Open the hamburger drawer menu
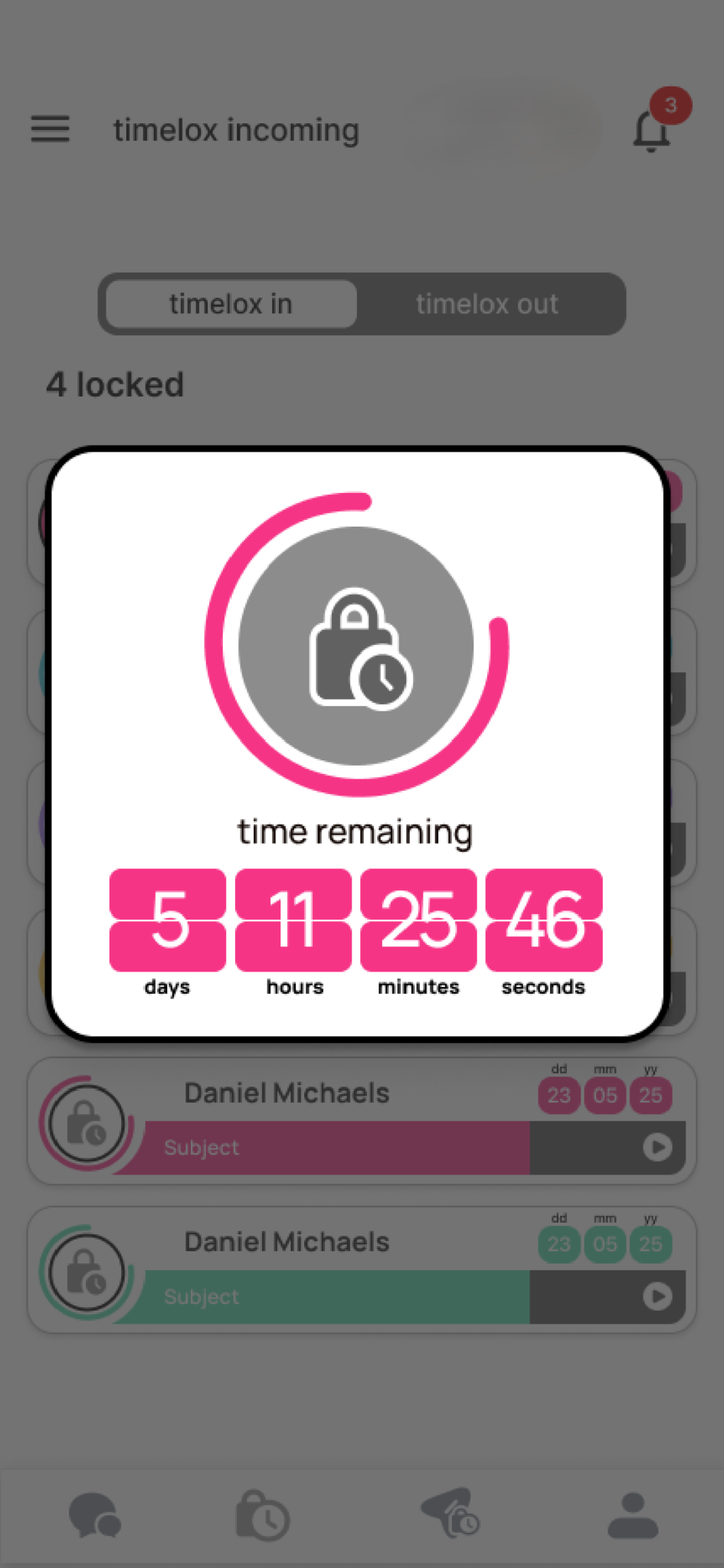724x1568 pixels. click(50, 129)
